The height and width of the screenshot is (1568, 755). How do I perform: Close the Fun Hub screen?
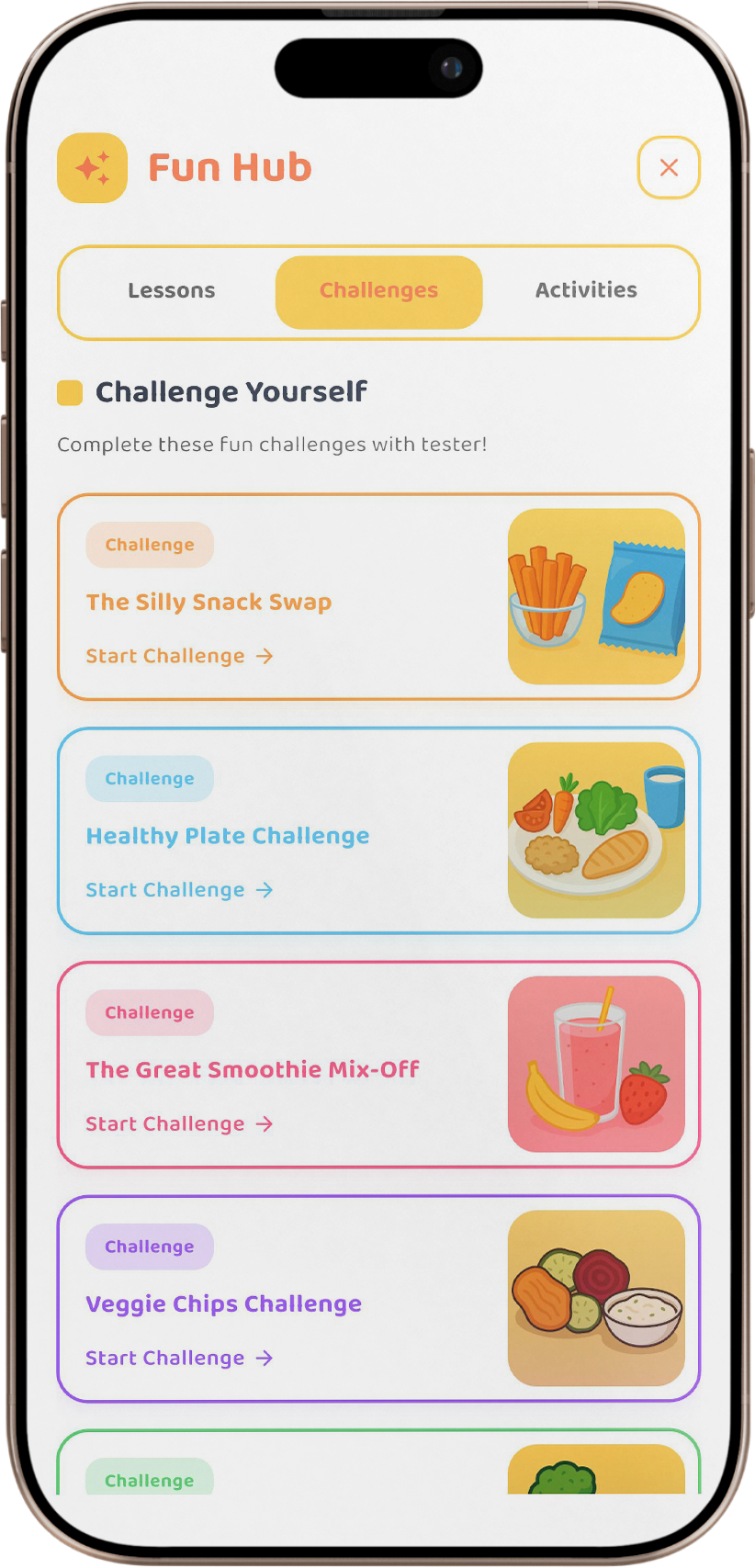(669, 167)
